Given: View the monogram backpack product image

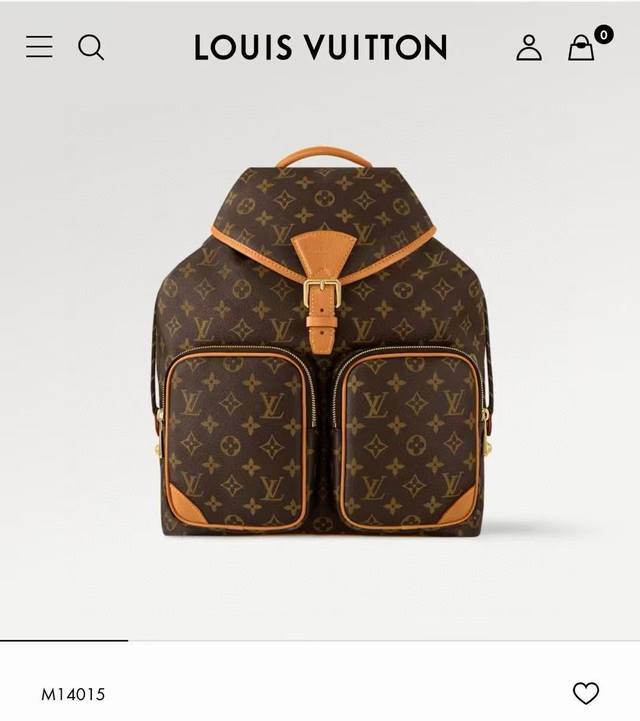Looking at the screenshot, I should point(322,345).
